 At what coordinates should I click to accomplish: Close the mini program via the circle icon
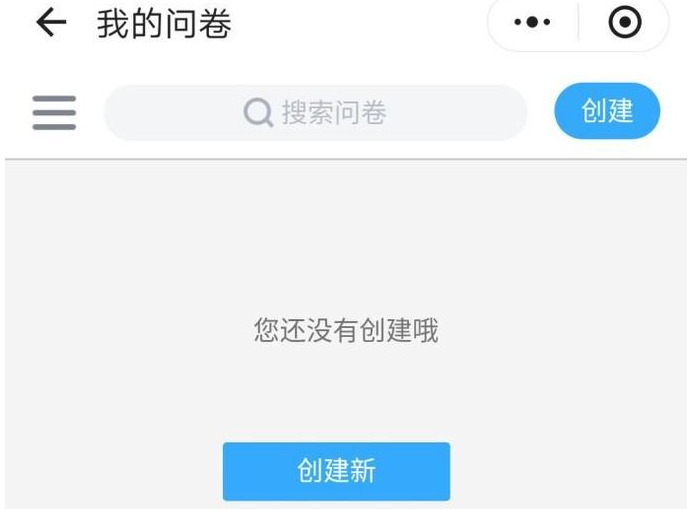[625, 23]
